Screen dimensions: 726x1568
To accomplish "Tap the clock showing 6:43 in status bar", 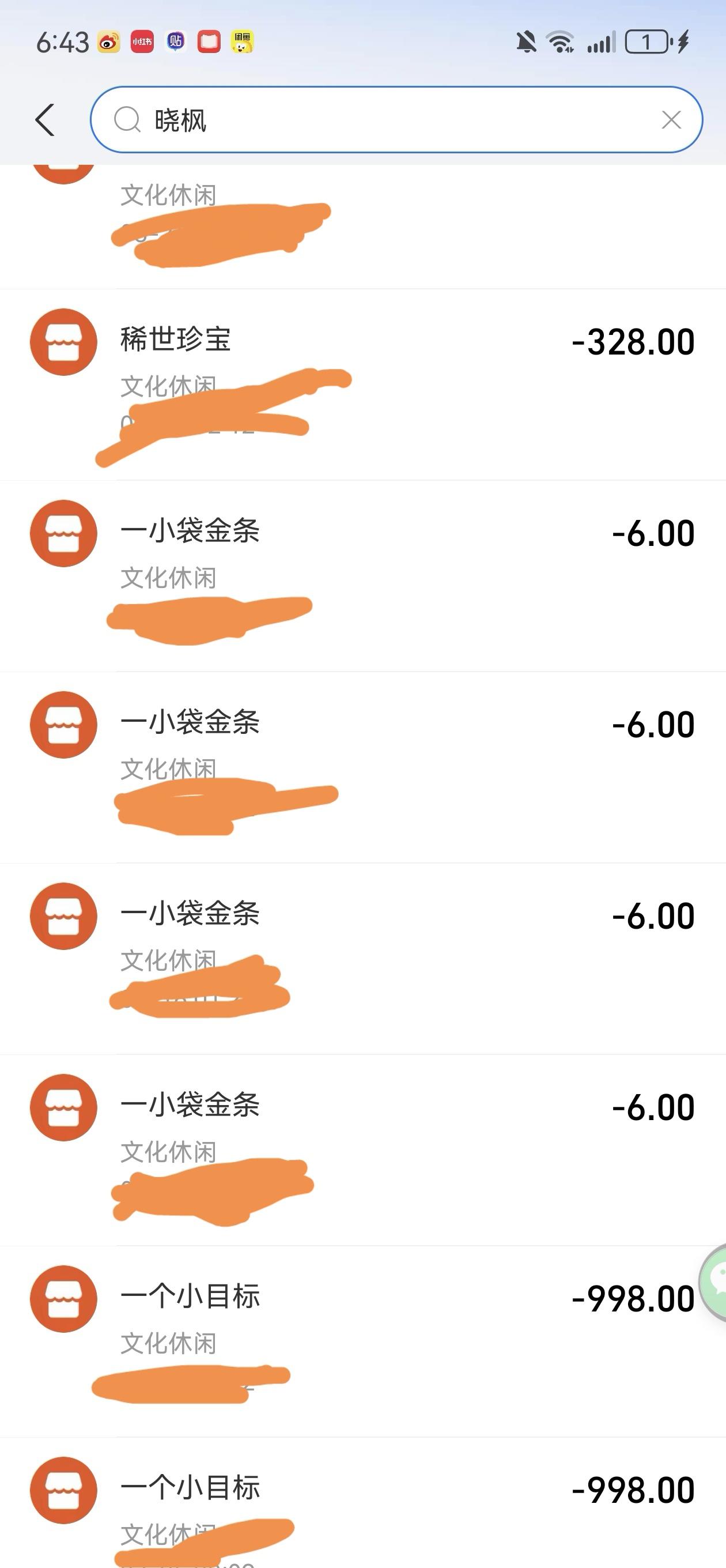I will click(x=59, y=42).
